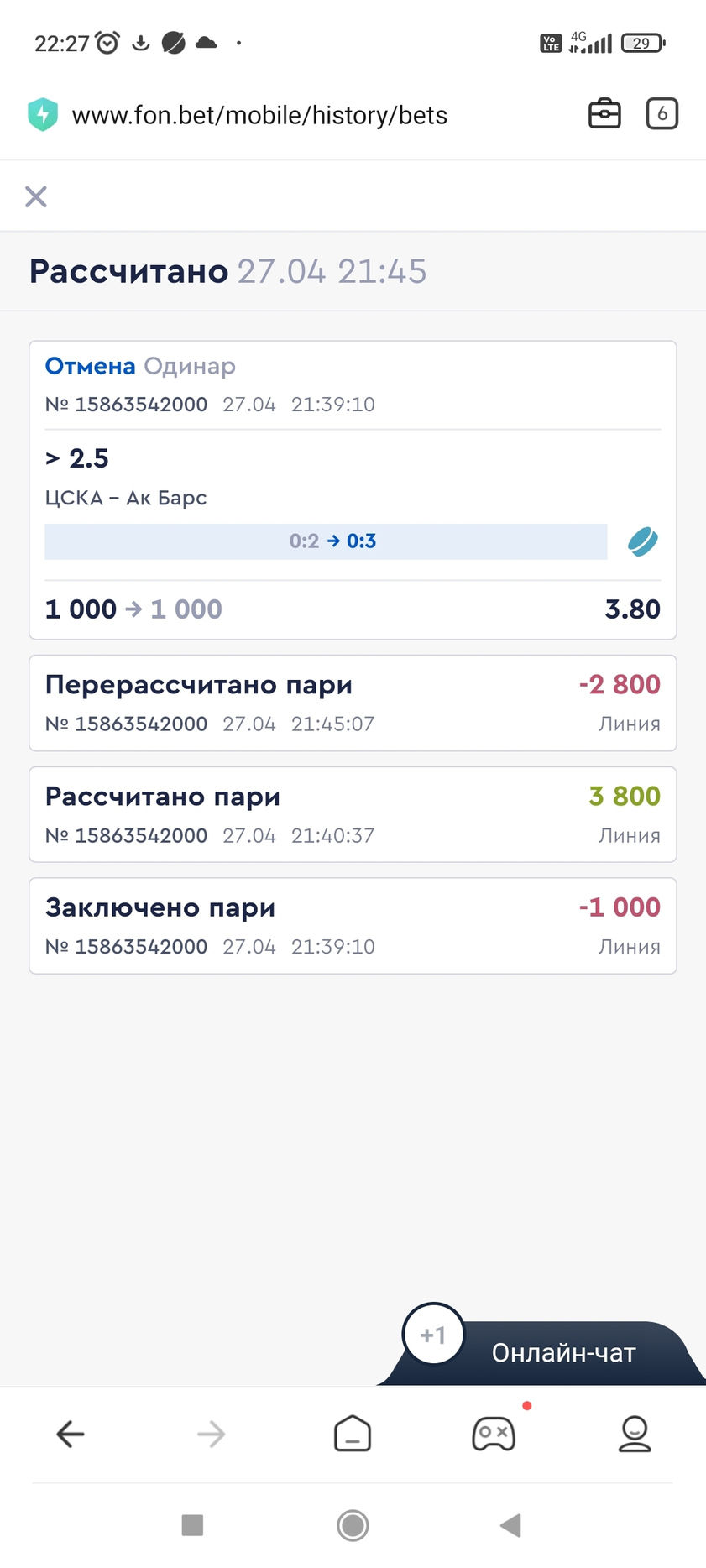The width and height of the screenshot is (706, 1568).
Task: Tap the shield security icon
Action: tap(43, 115)
